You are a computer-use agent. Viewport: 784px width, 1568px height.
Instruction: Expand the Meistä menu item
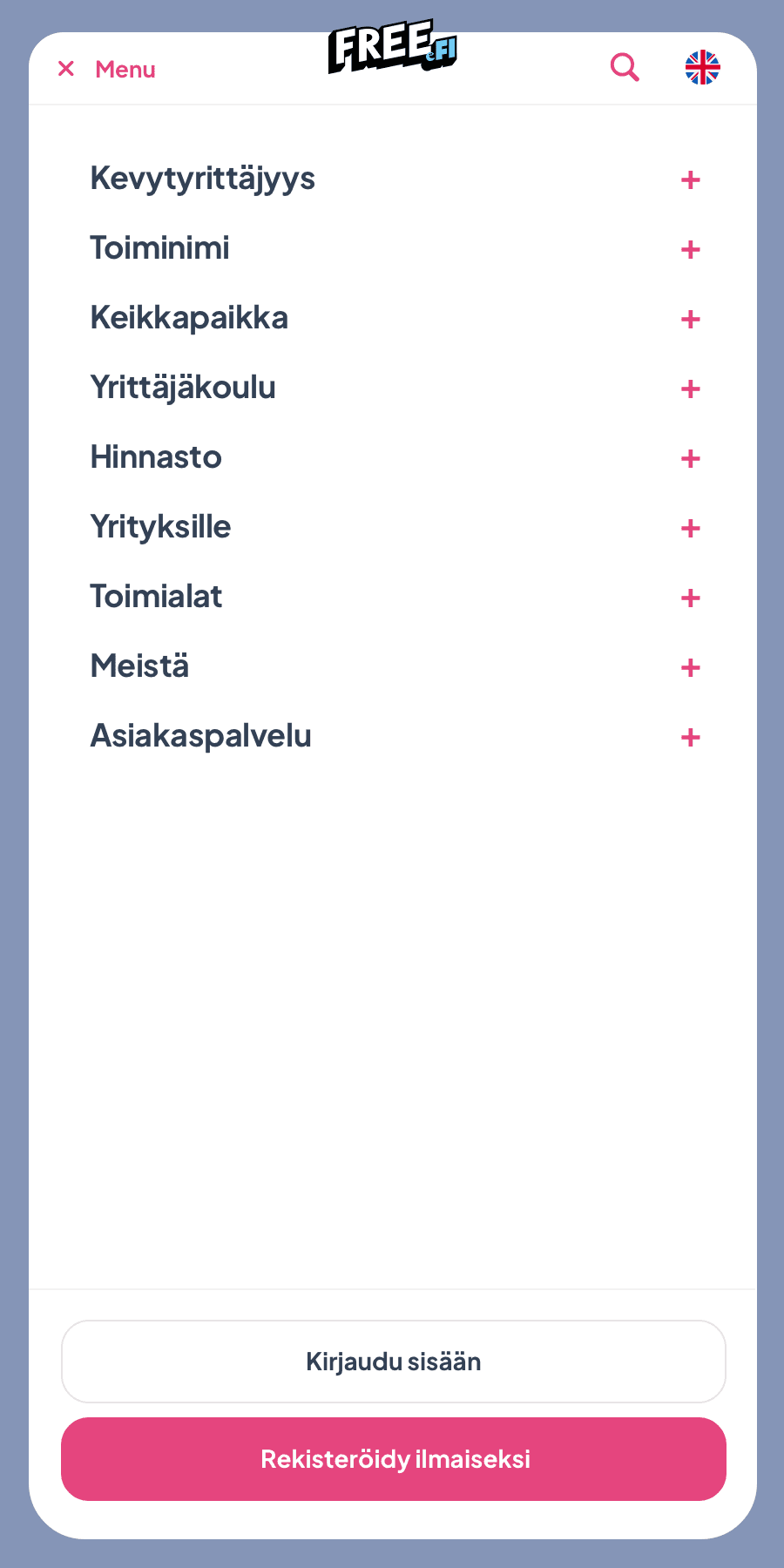(690, 668)
